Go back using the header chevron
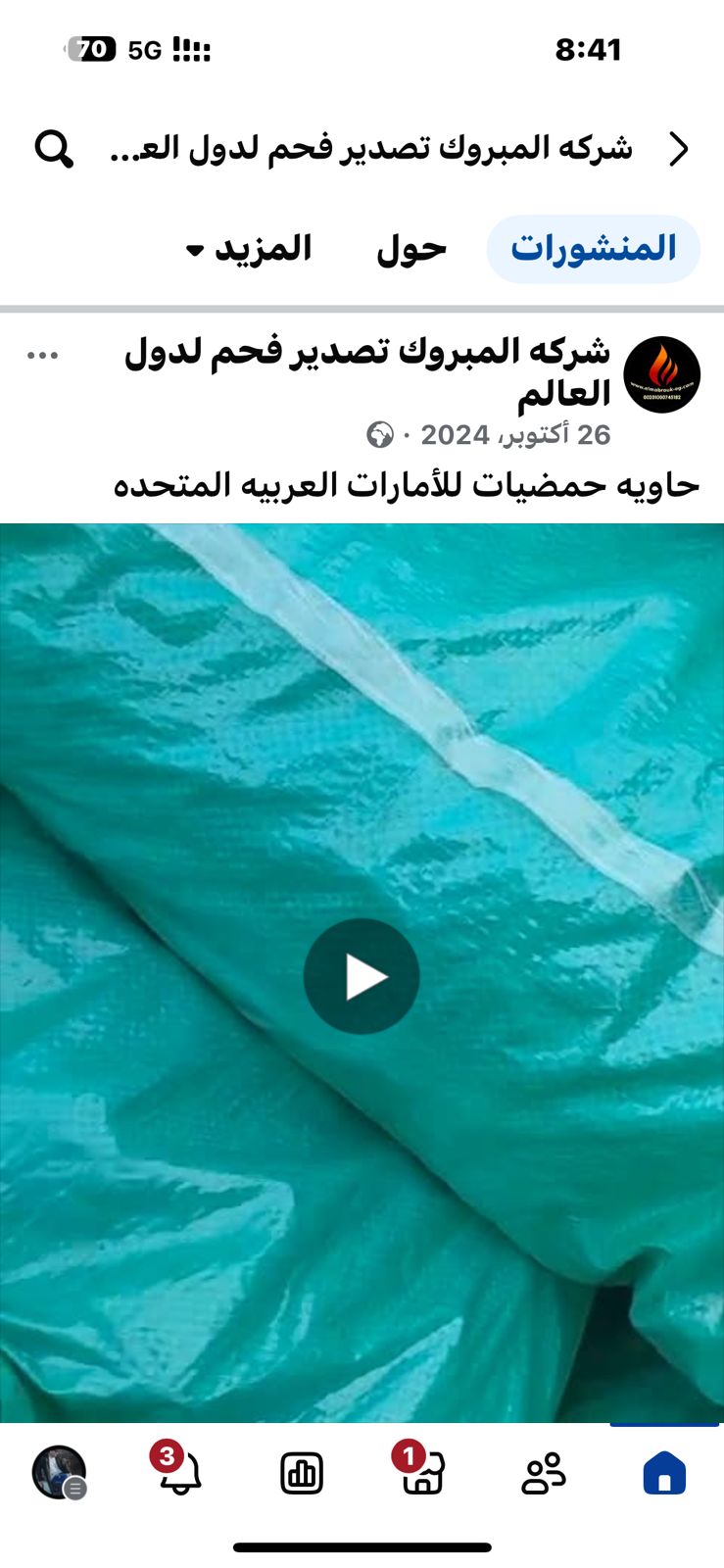724x1568 pixels. [x=679, y=149]
